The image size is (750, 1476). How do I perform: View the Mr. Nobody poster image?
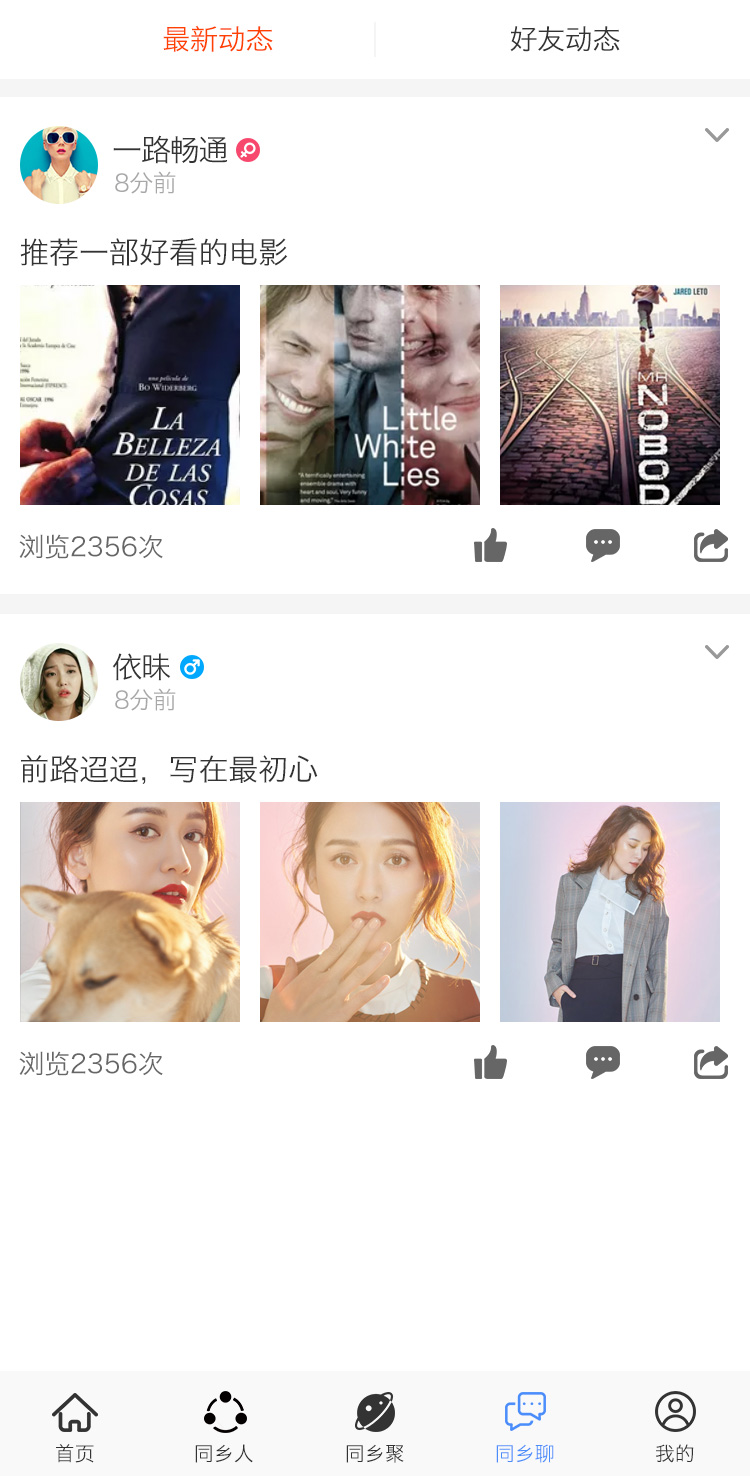point(610,395)
